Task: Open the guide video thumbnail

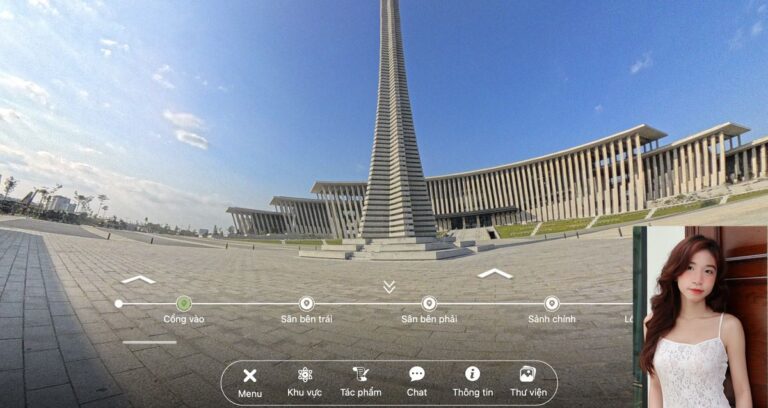Action: [699, 317]
